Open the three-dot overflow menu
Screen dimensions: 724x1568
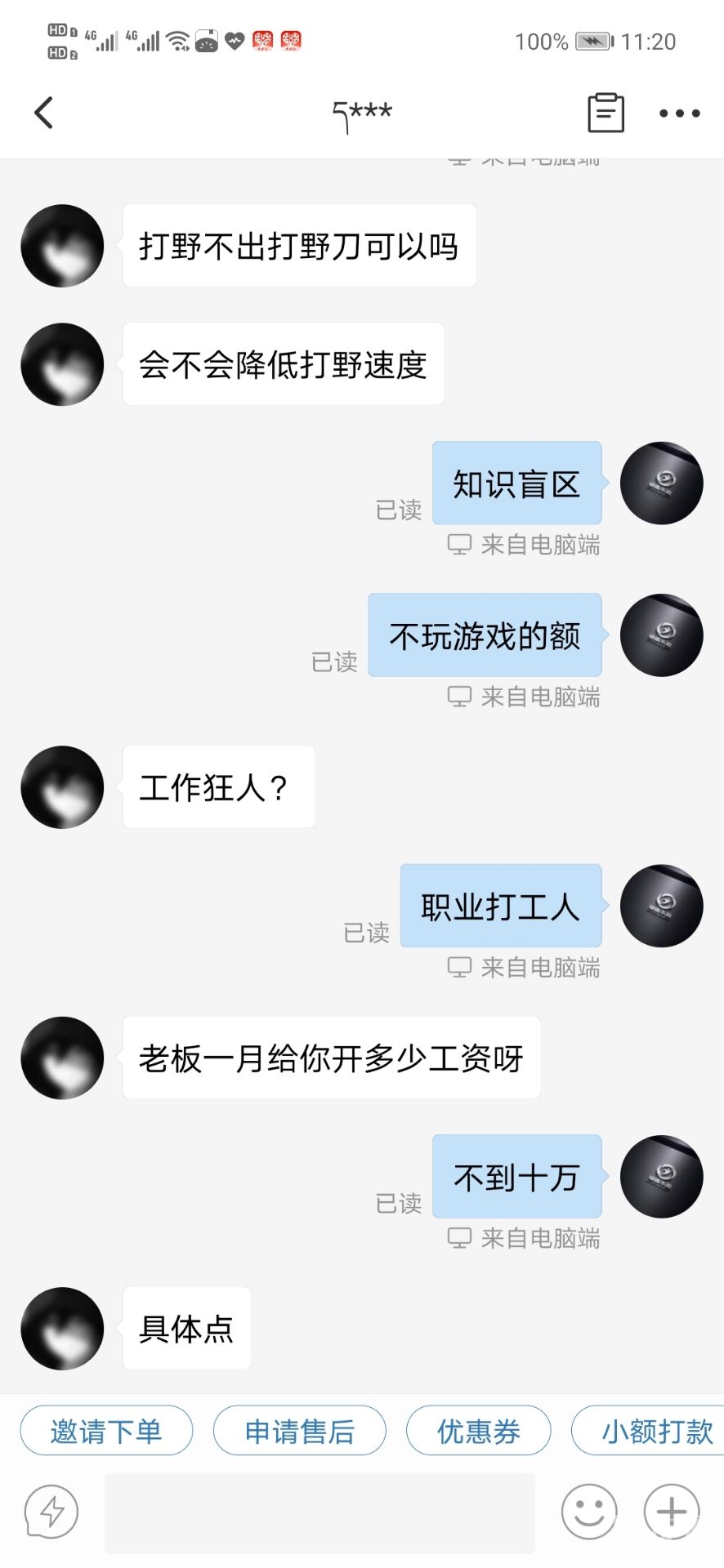[x=679, y=114]
